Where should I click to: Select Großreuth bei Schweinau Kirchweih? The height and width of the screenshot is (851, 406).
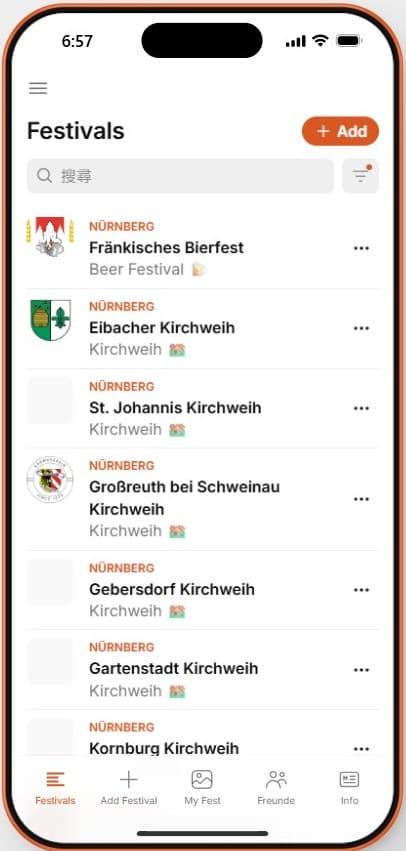(x=203, y=499)
